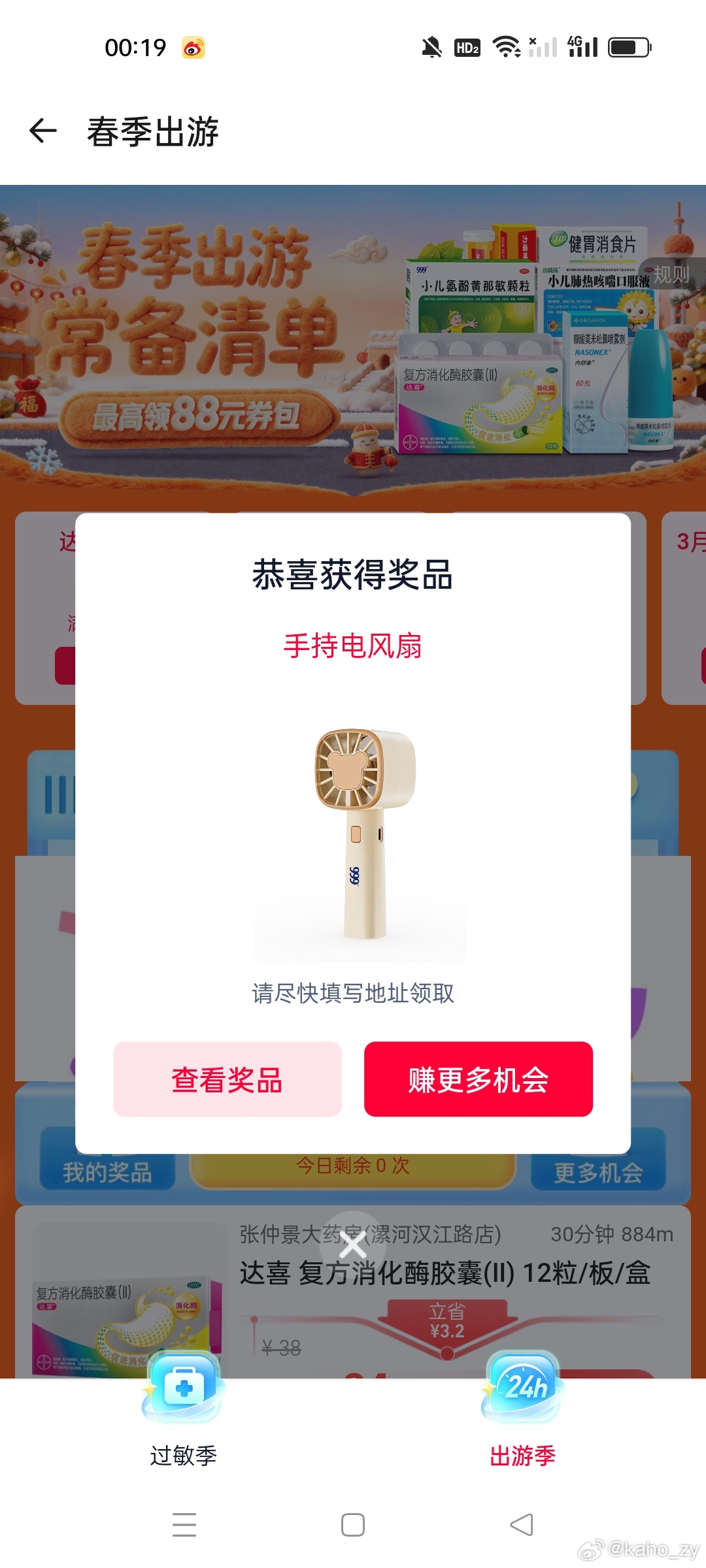The width and height of the screenshot is (706, 1568).
Task: Open the system recent apps menu
Action: point(184,1525)
